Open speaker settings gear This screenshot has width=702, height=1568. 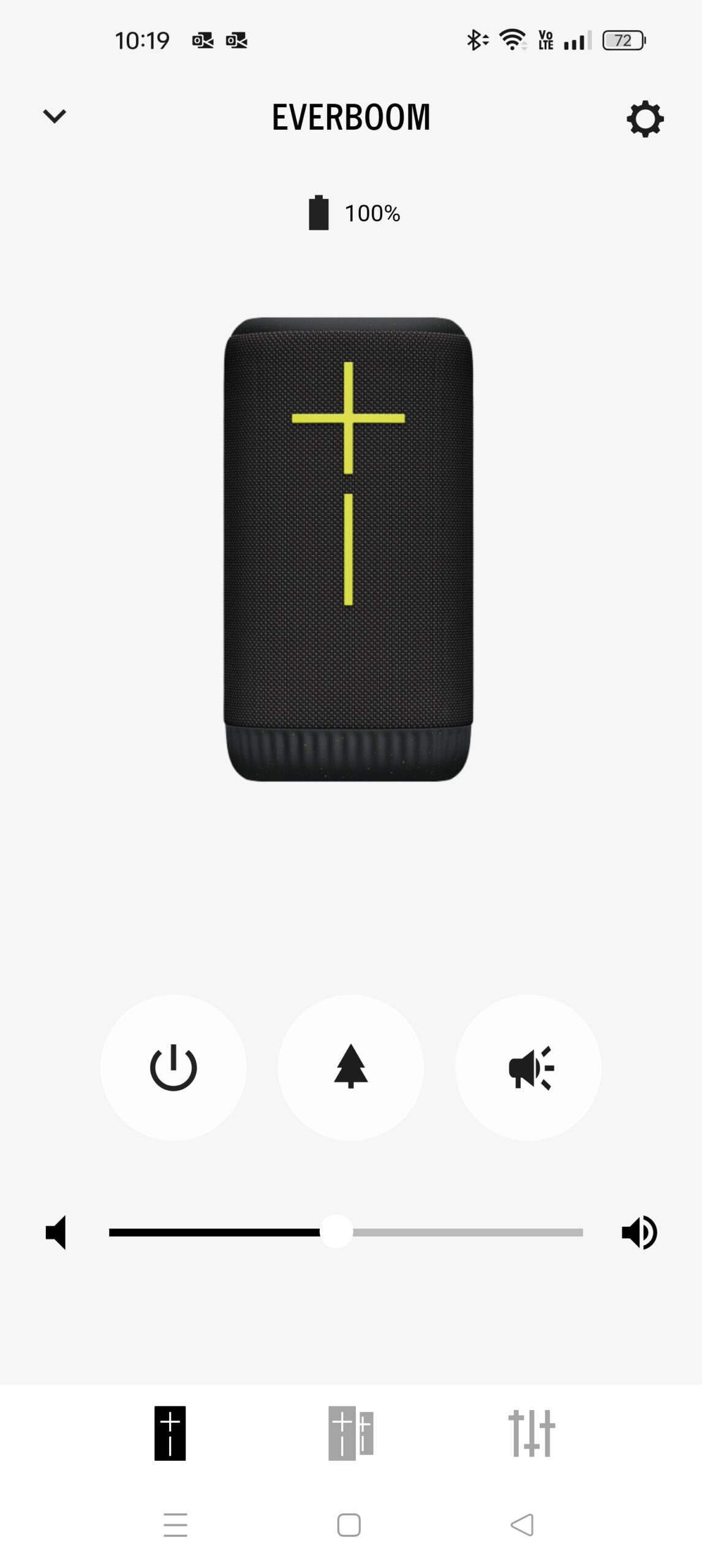[644, 119]
